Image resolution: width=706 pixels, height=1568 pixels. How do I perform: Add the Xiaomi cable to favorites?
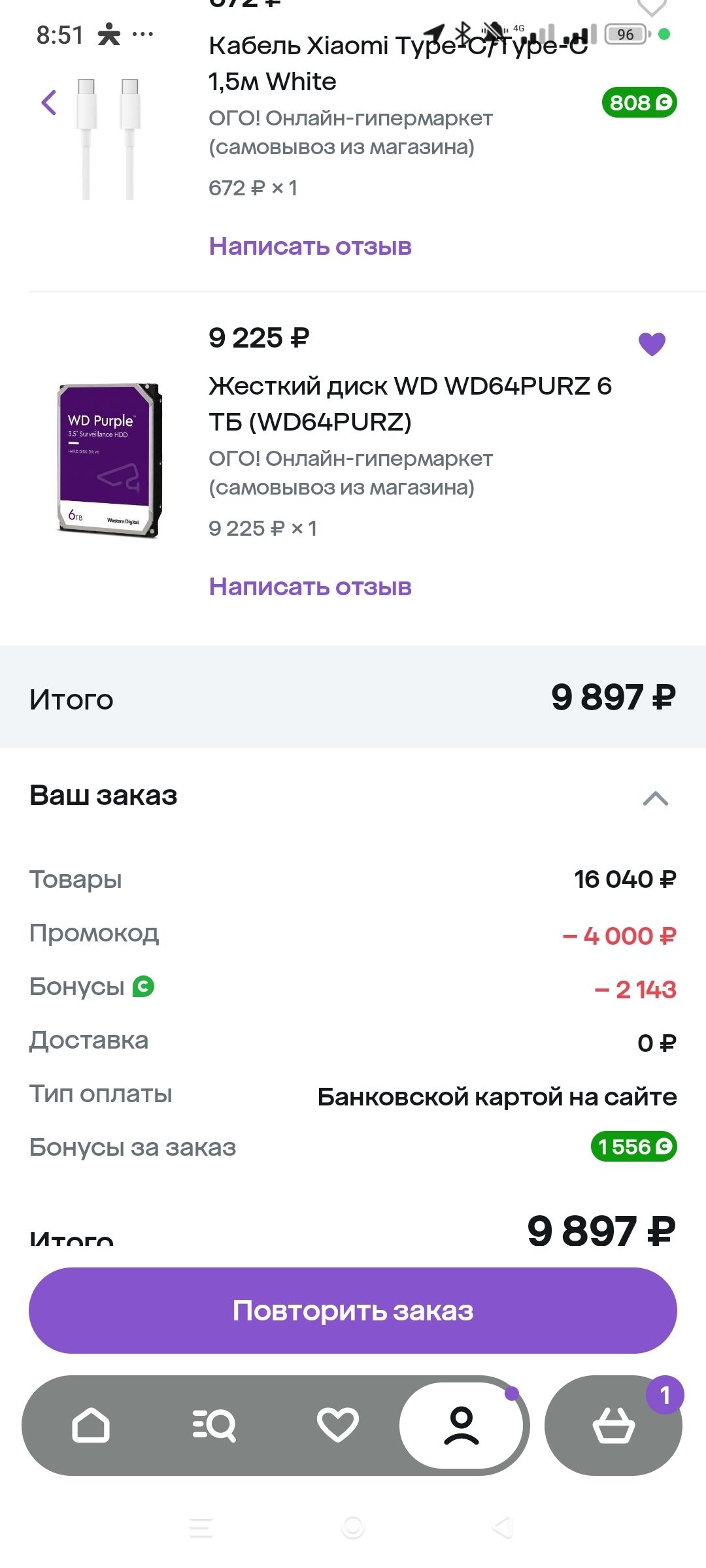coord(651,8)
